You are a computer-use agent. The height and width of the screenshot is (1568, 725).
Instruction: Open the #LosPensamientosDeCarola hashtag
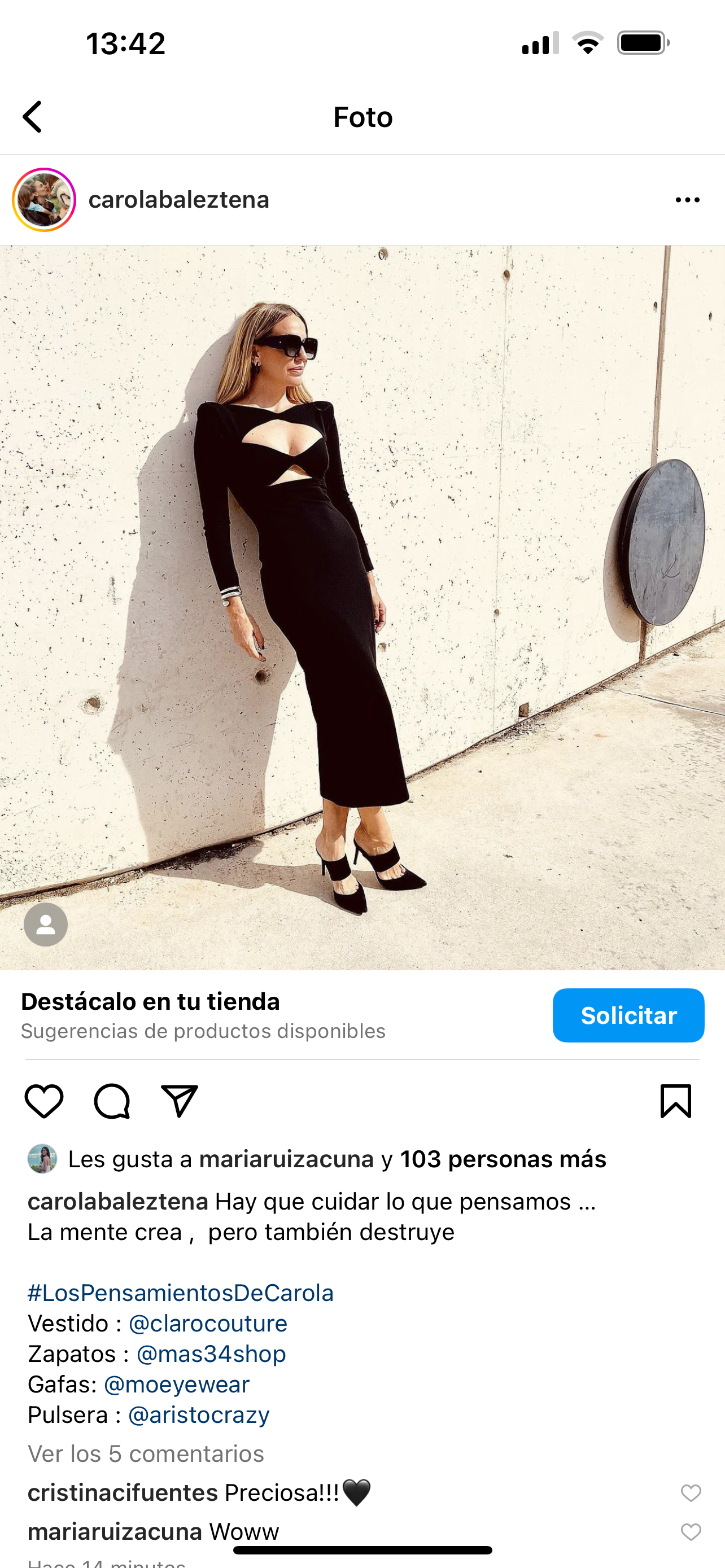tap(181, 1293)
